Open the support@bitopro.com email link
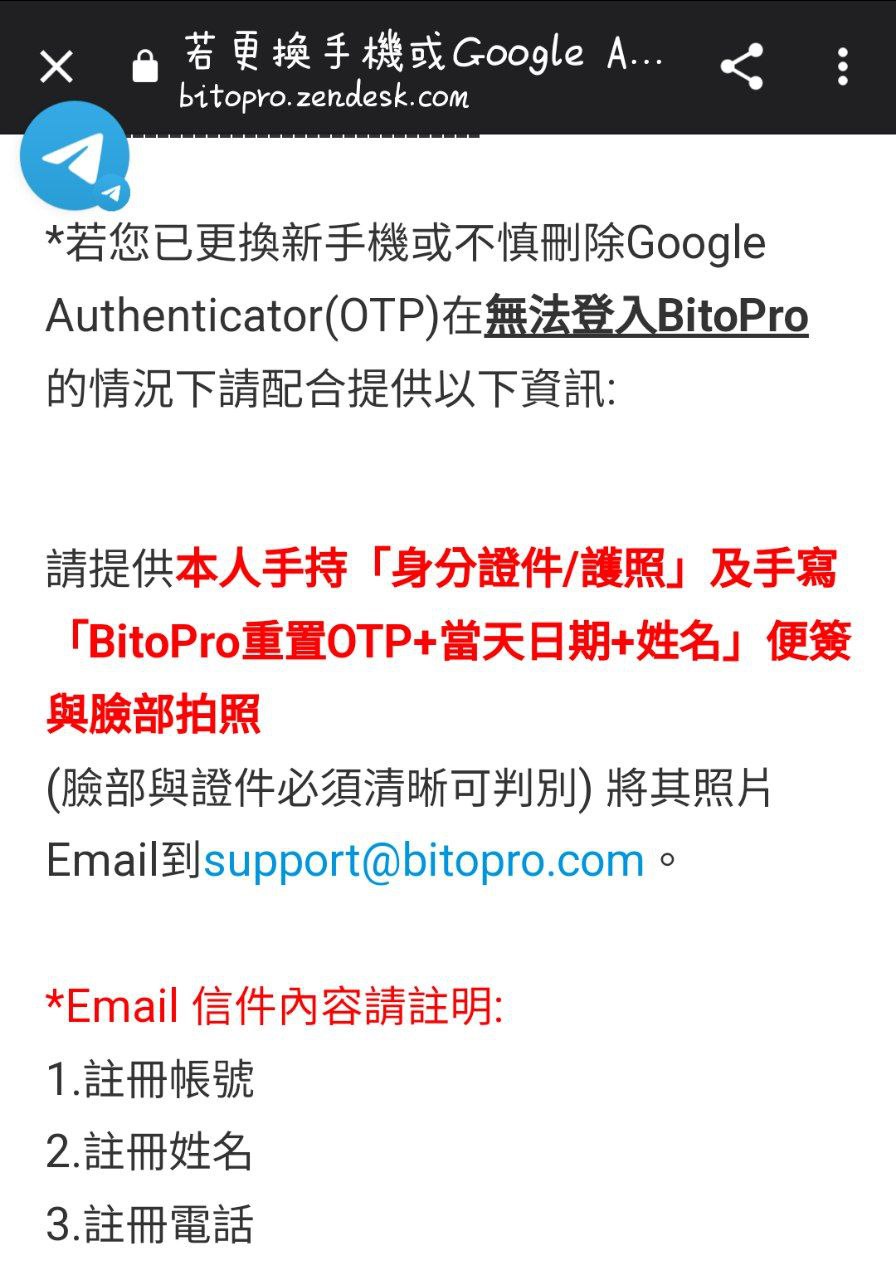 coord(424,861)
